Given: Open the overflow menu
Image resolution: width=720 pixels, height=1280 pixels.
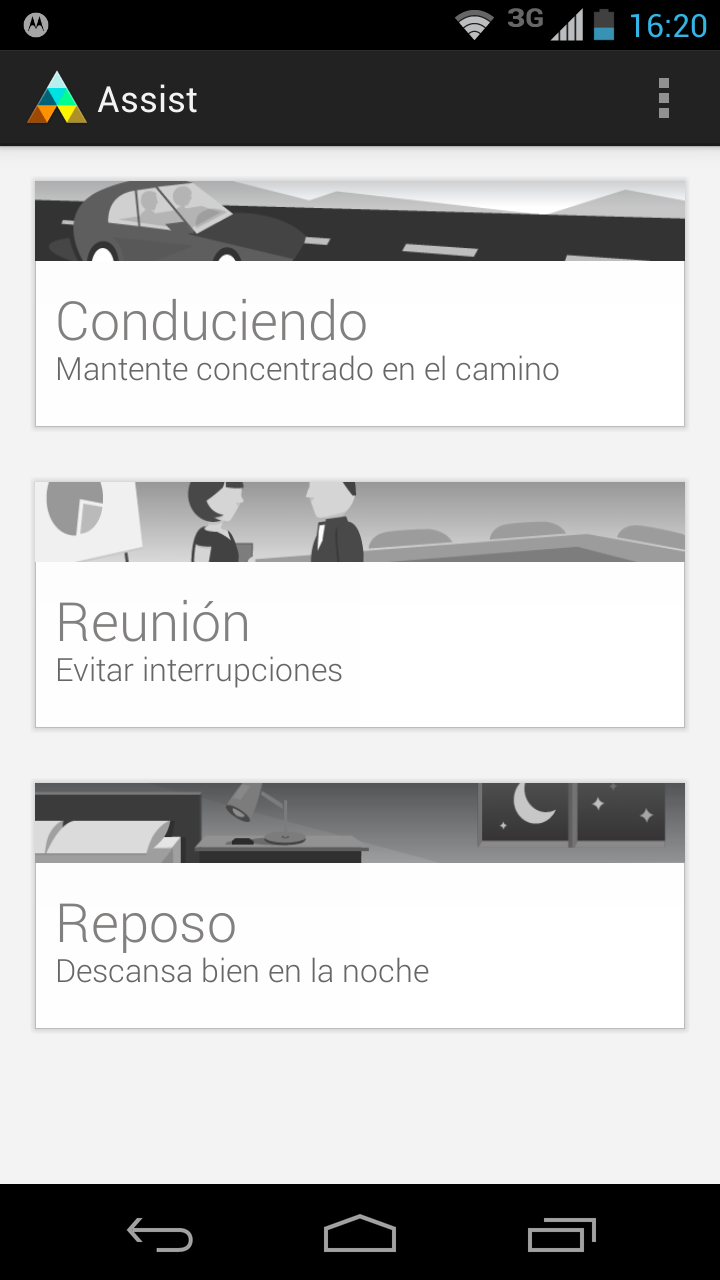Looking at the screenshot, I should point(664,99).
